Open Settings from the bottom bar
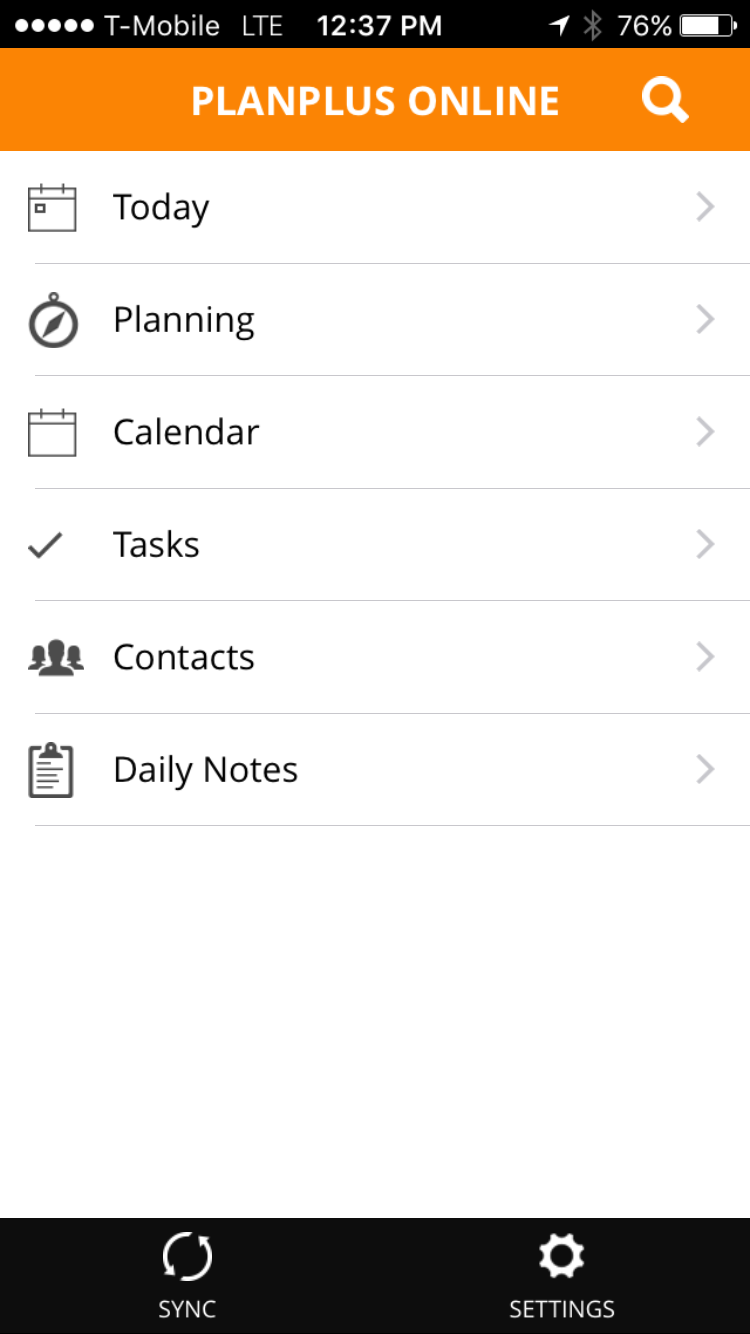Viewport: 750px width, 1334px height. [x=562, y=1276]
